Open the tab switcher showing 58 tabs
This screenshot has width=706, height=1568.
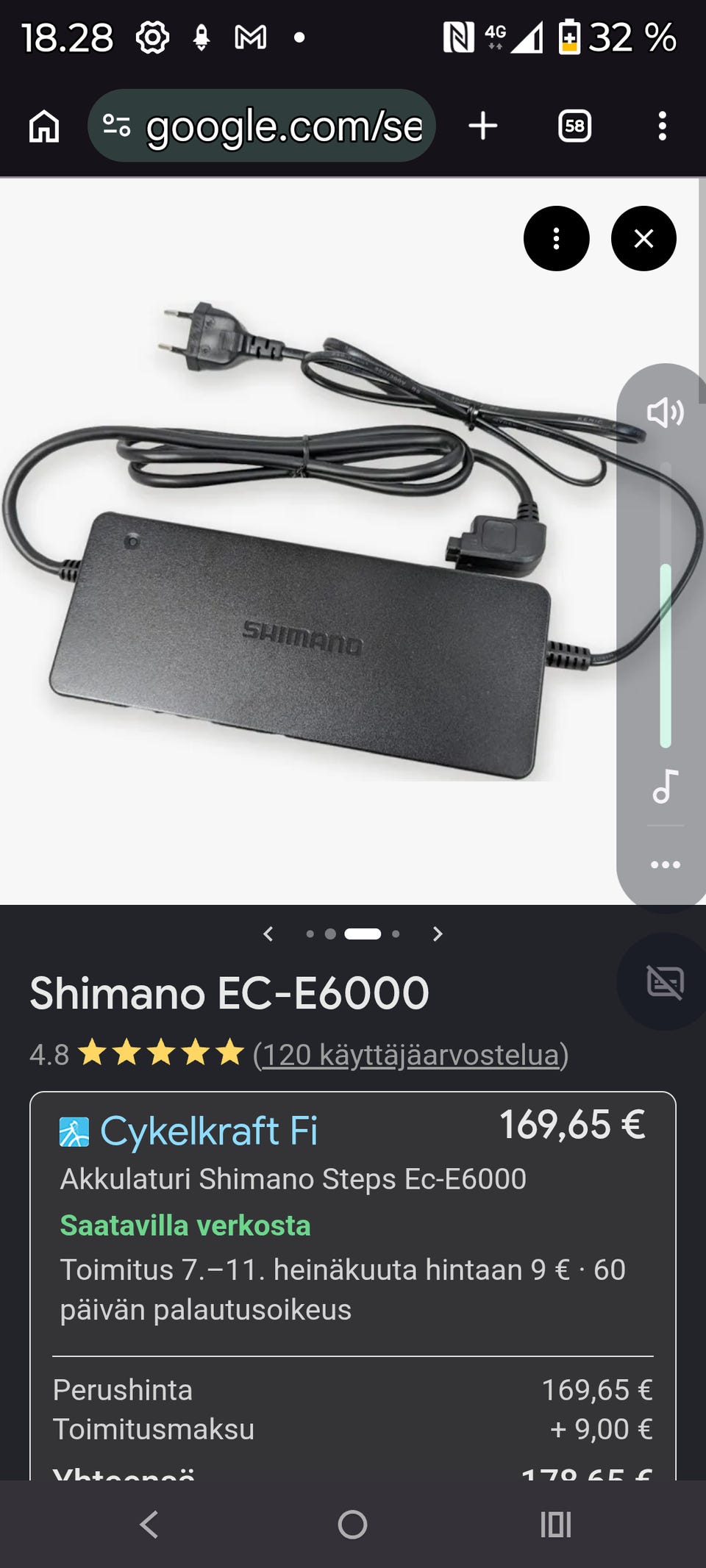click(x=574, y=126)
